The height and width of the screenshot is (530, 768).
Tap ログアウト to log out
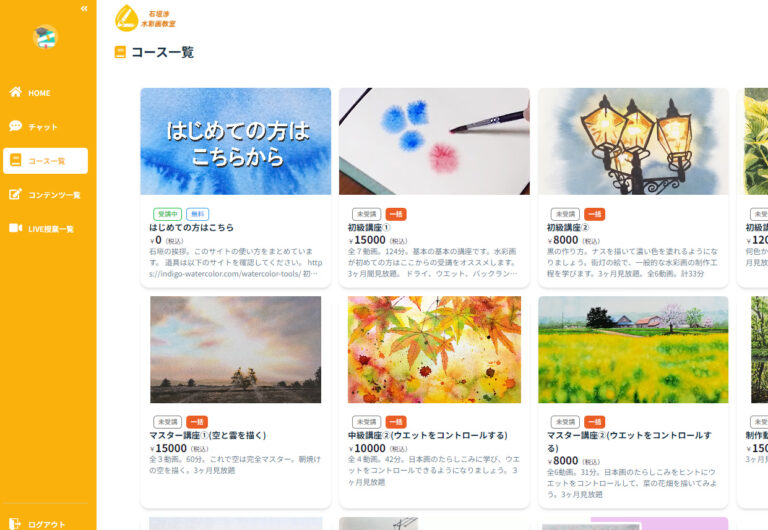[46, 523]
